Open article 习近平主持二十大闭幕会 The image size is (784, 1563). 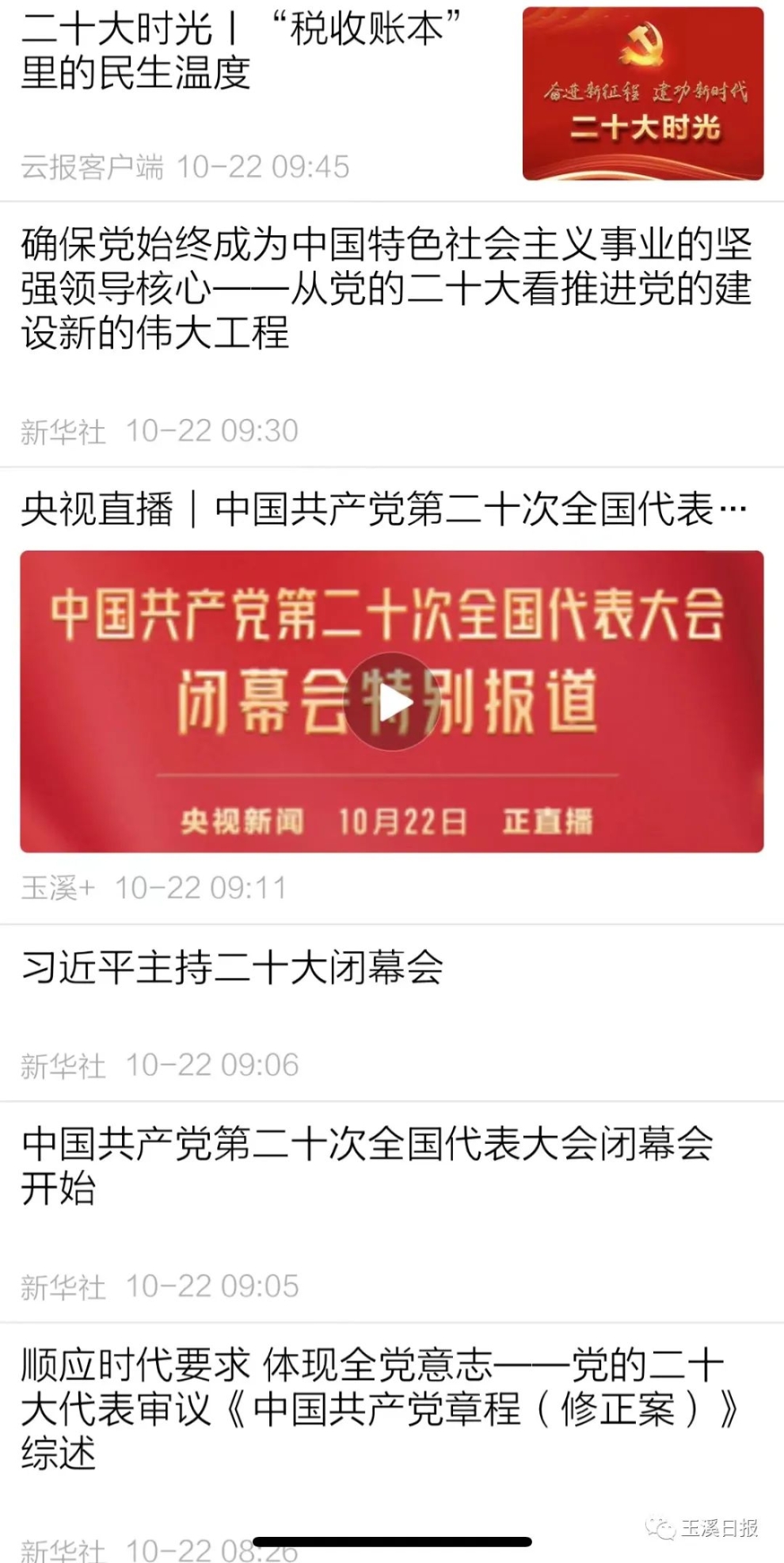(x=232, y=968)
